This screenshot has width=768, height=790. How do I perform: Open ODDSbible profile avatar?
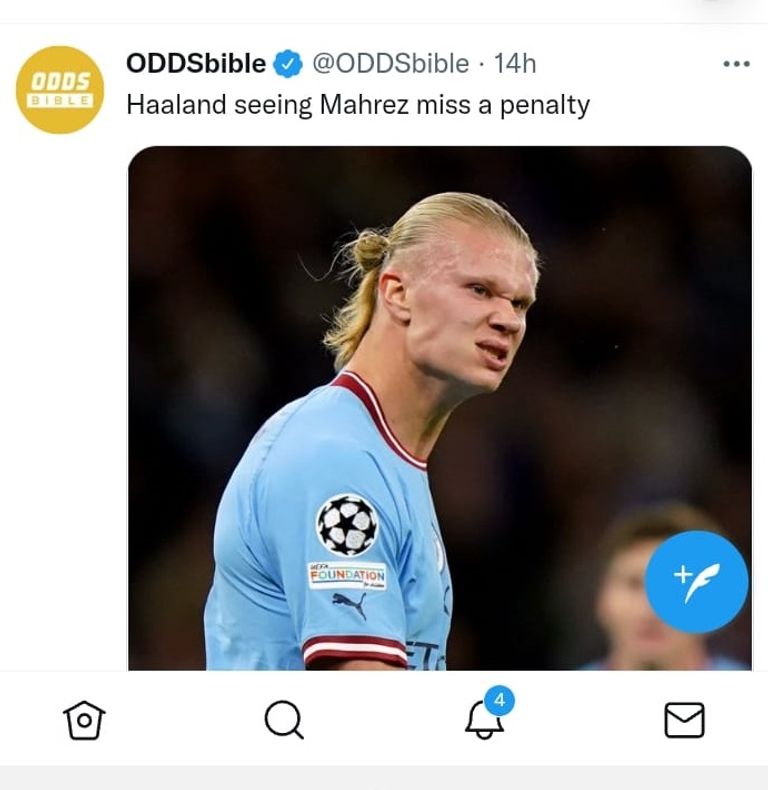pos(59,89)
